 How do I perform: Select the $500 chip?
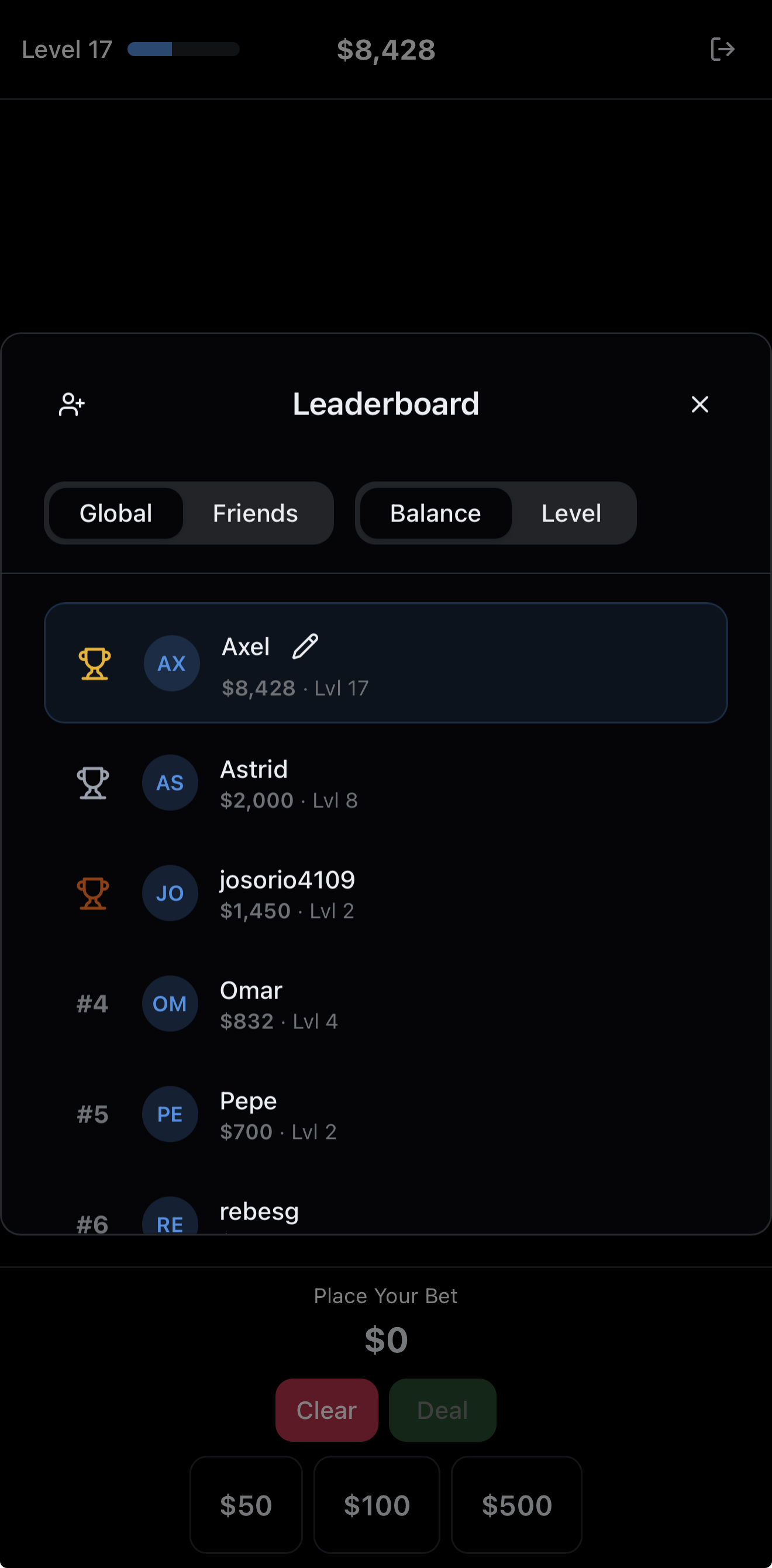(516, 1505)
